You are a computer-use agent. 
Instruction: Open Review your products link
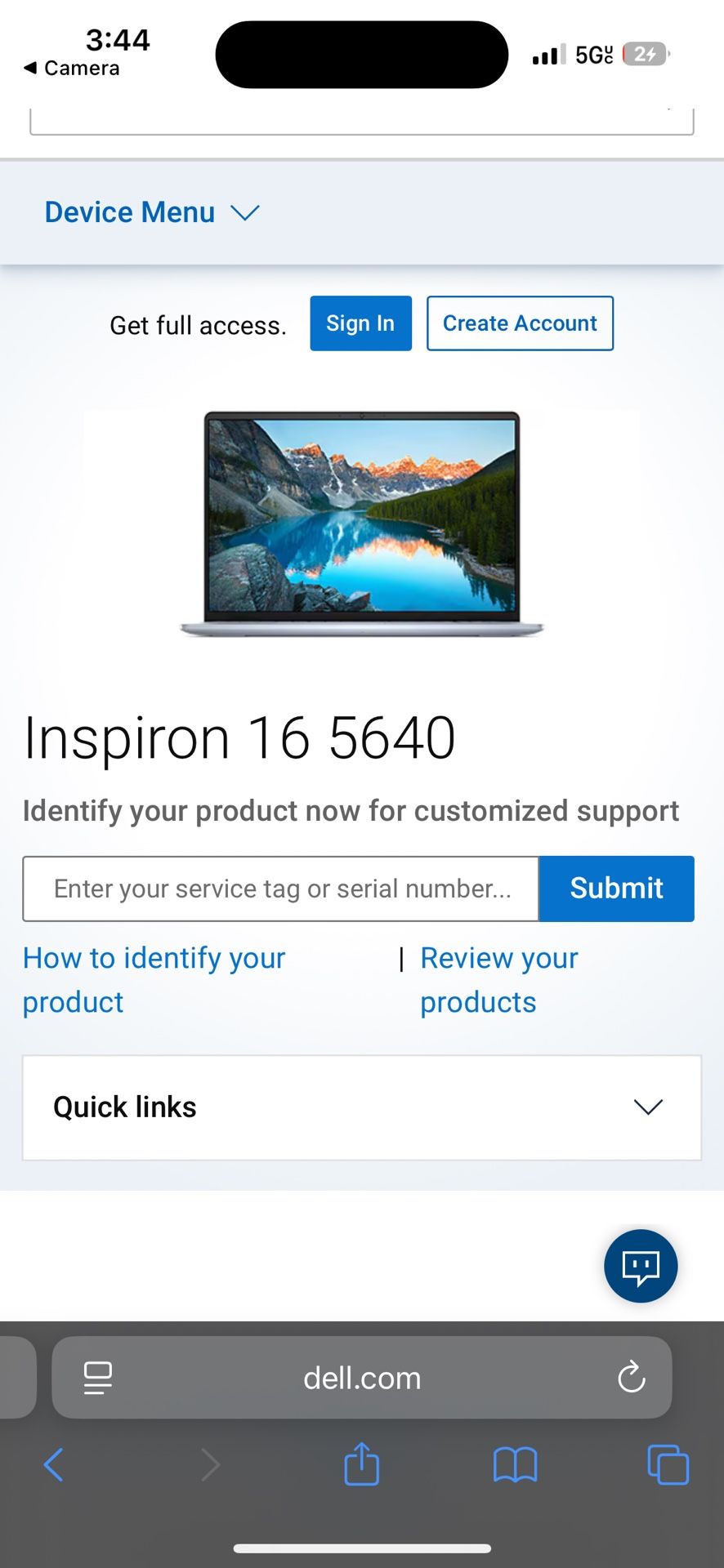498,980
